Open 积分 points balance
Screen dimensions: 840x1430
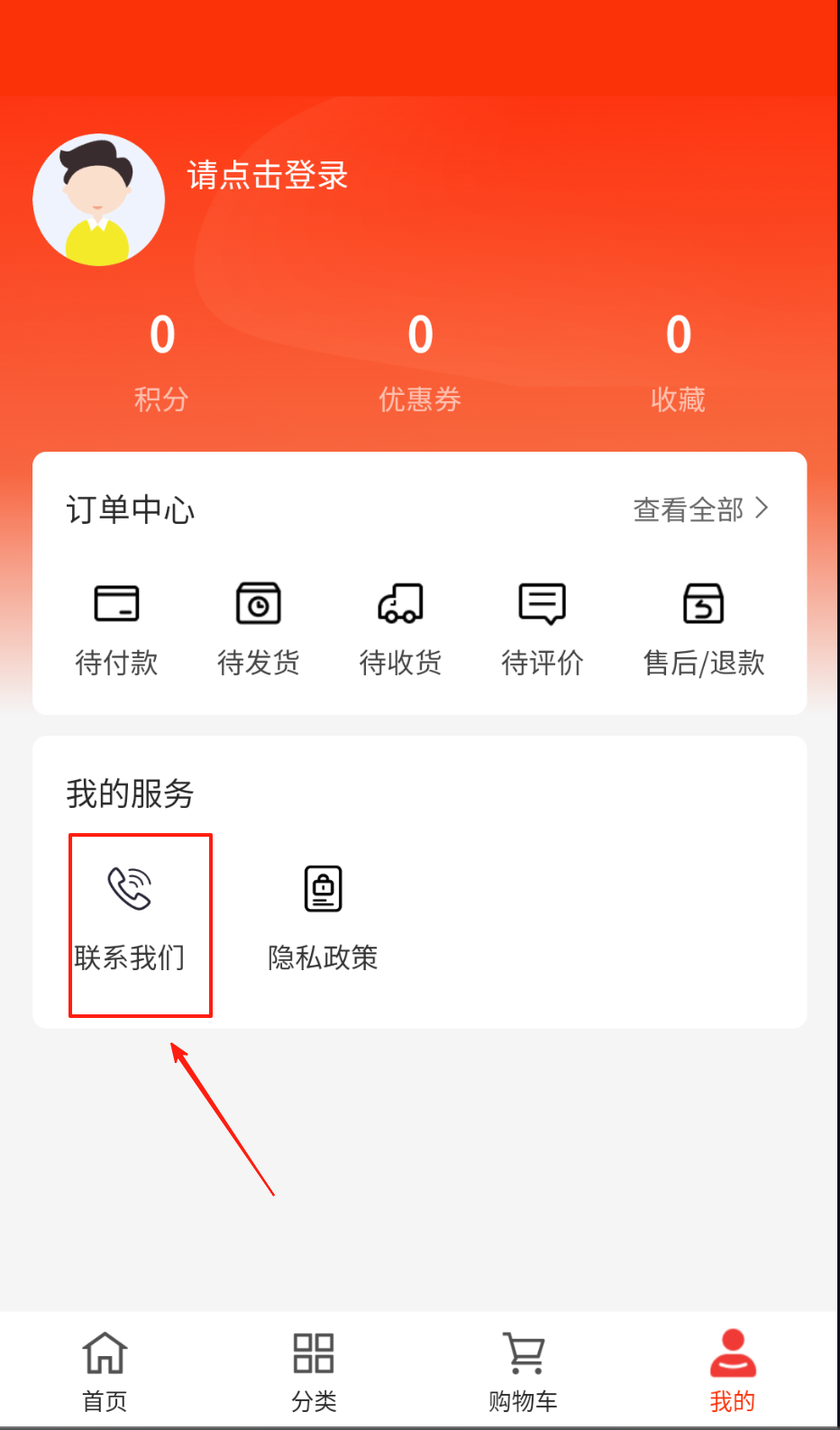162,361
